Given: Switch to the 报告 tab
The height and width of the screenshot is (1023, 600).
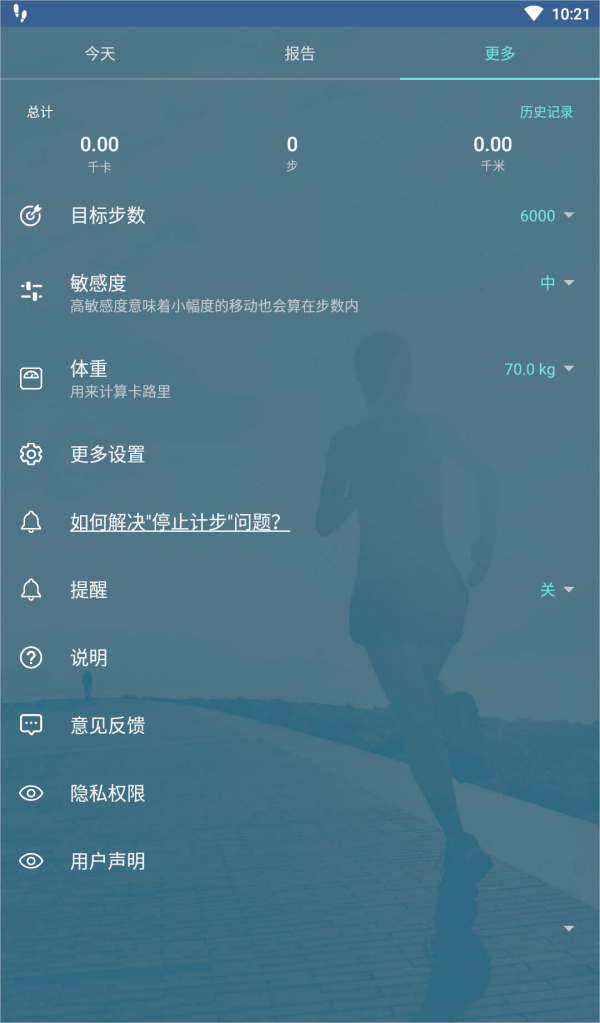Looking at the screenshot, I should pyautogui.click(x=300, y=54).
